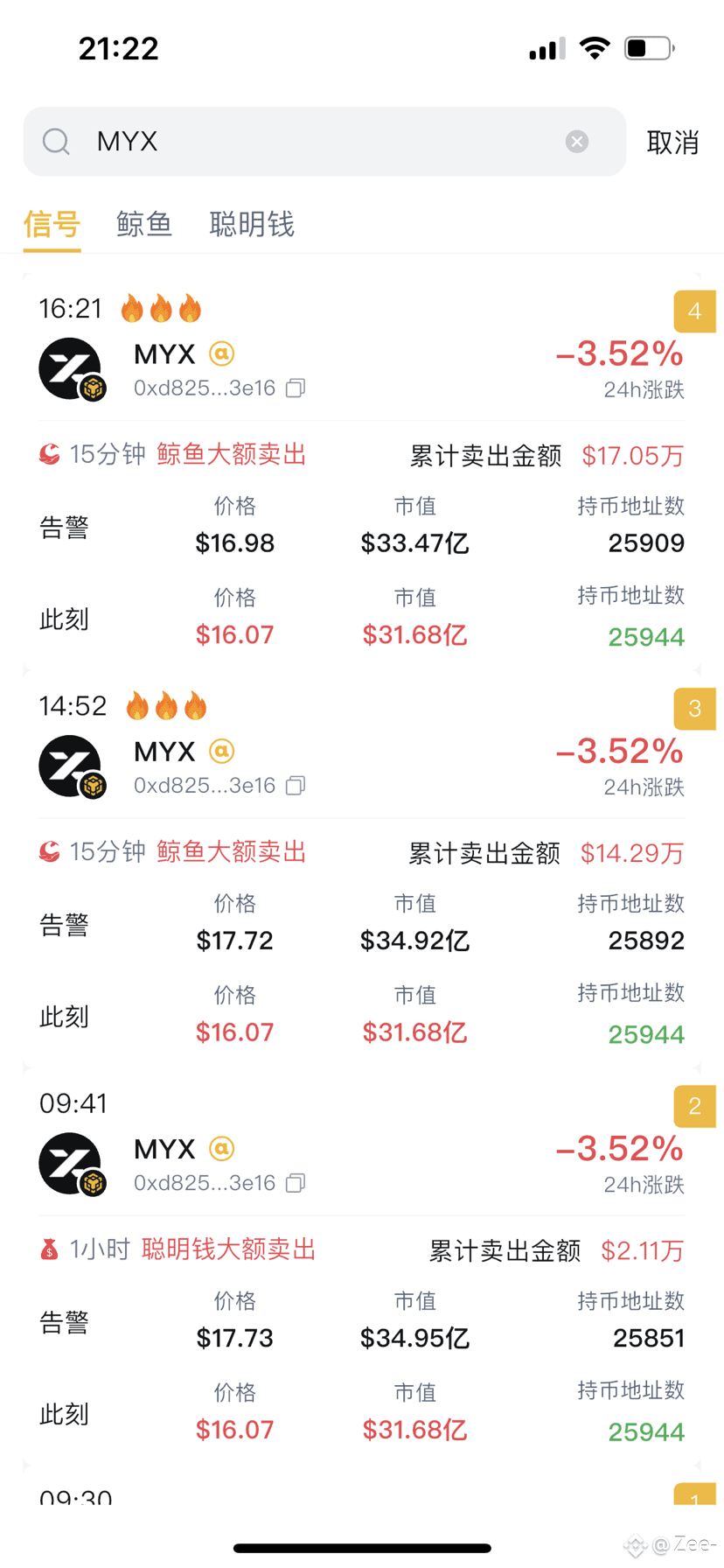Click the @ mention badge next to MYX
Viewport: 724px width, 1568px height.
point(221,353)
